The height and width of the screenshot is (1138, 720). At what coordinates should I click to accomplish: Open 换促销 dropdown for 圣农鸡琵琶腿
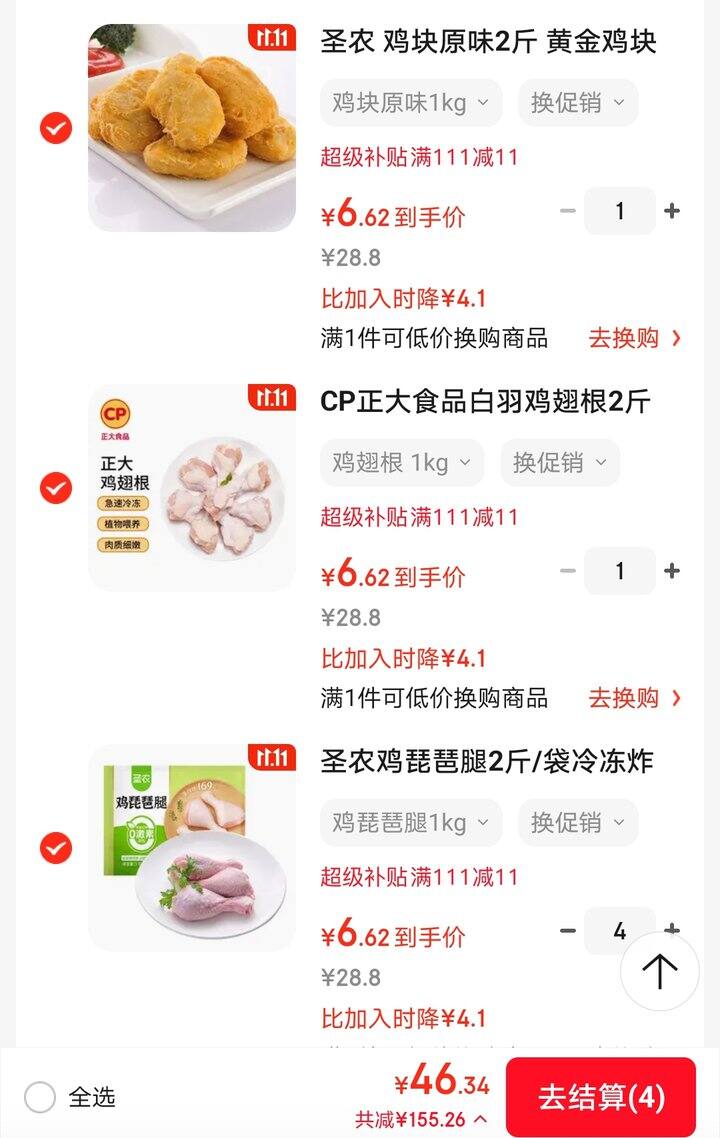pyautogui.click(x=577, y=823)
